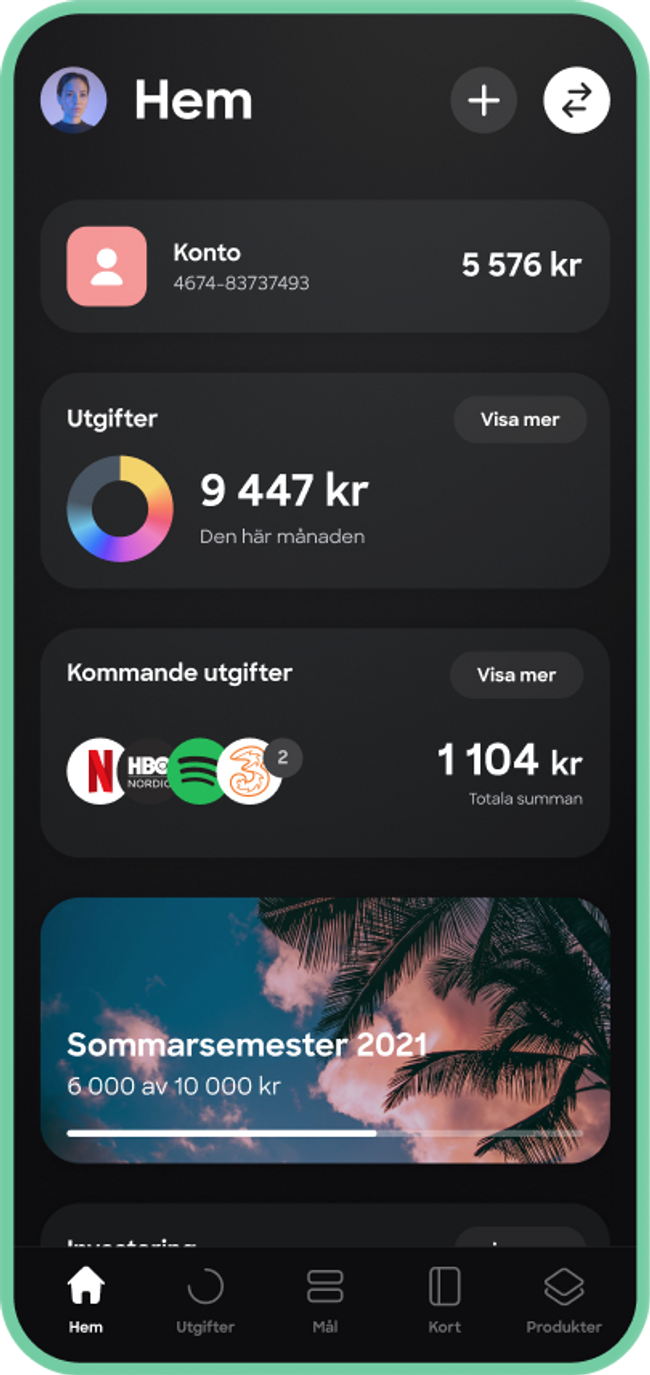Tap the plus add button
The image size is (650, 1375).
point(483,100)
